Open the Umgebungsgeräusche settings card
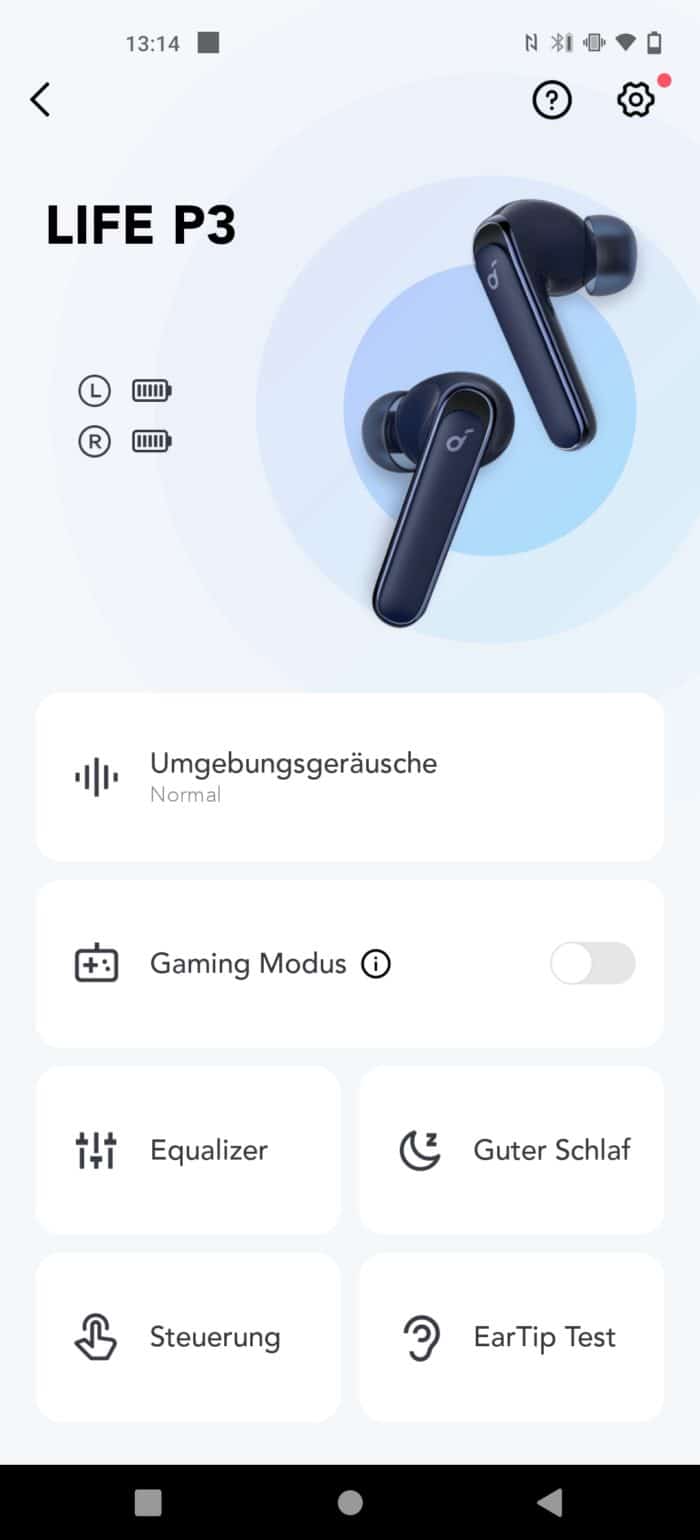 click(349, 777)
